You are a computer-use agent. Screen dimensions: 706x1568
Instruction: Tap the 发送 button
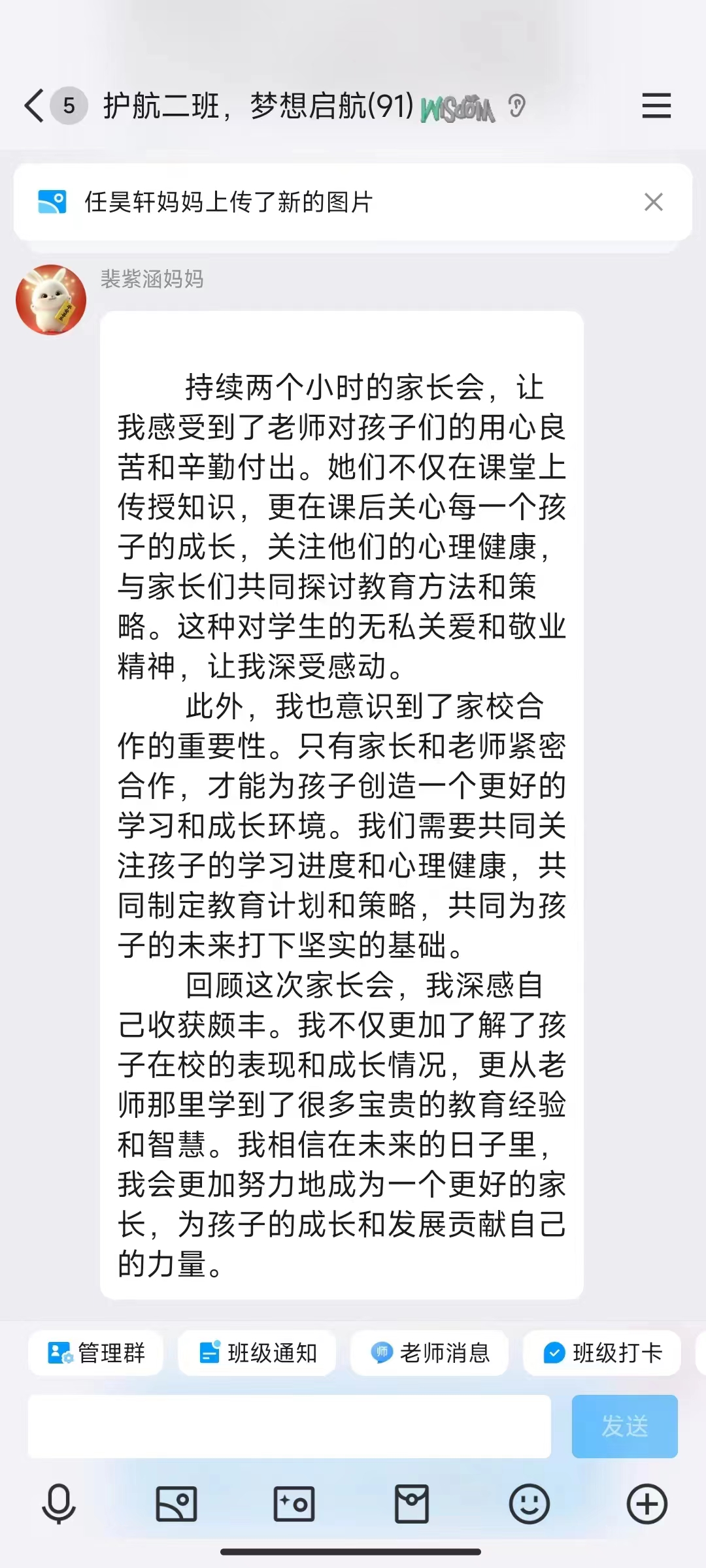(x=624, y=1426)
